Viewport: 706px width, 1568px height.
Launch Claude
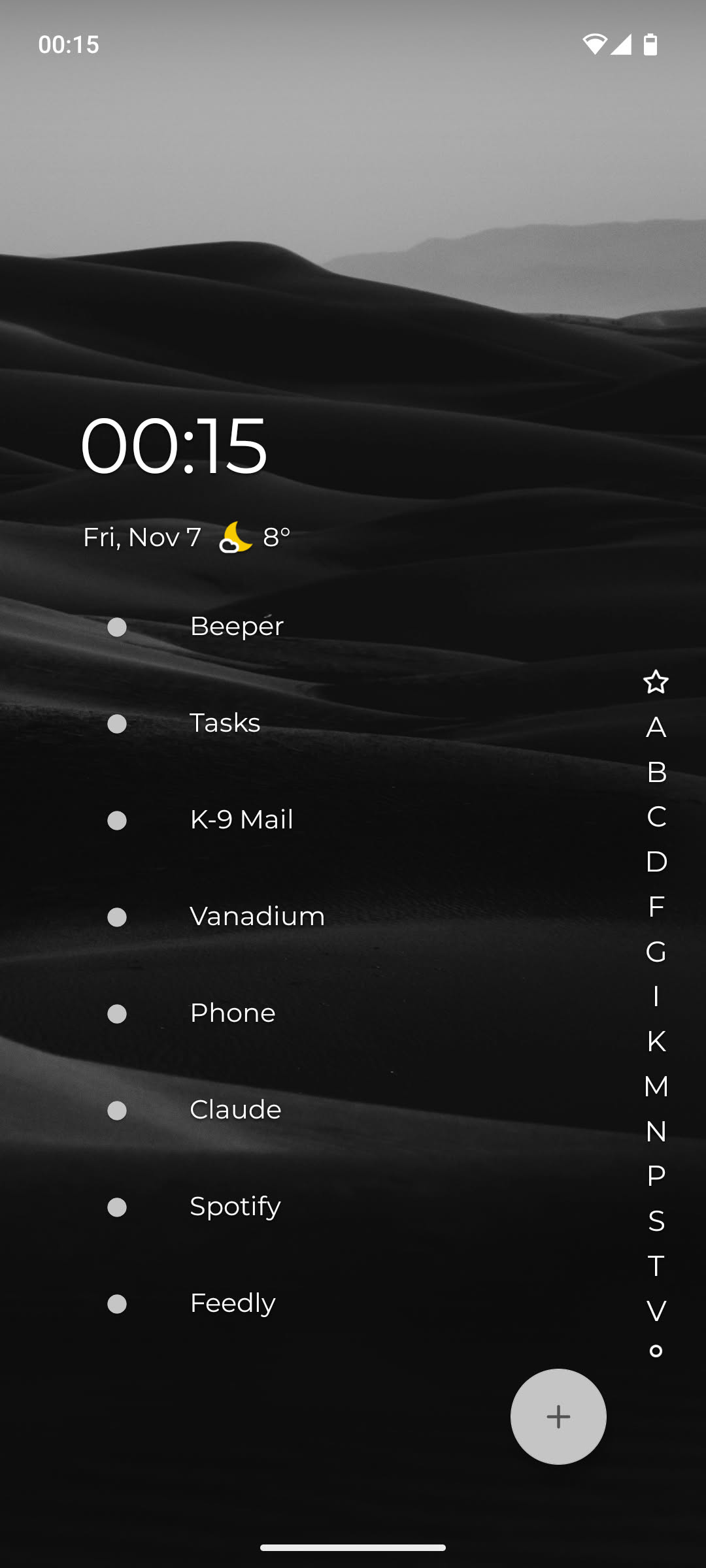click(235, 1110)
